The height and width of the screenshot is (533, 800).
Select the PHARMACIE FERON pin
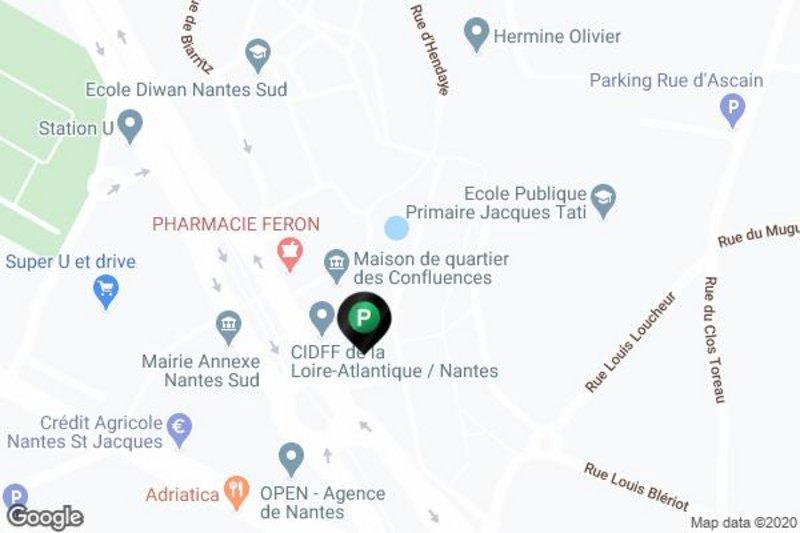(x=290, y=252)
